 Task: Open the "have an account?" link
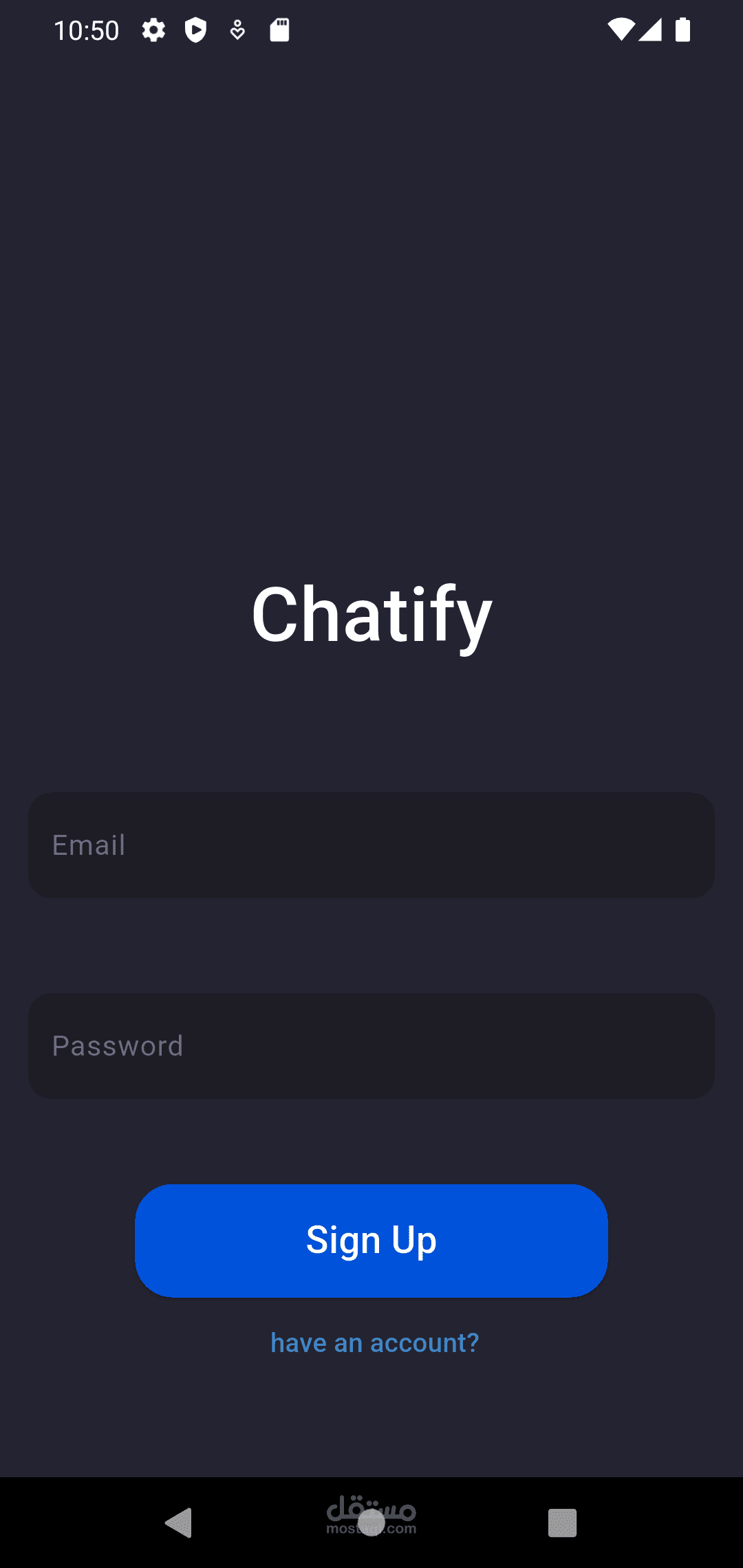(374, 1342)
